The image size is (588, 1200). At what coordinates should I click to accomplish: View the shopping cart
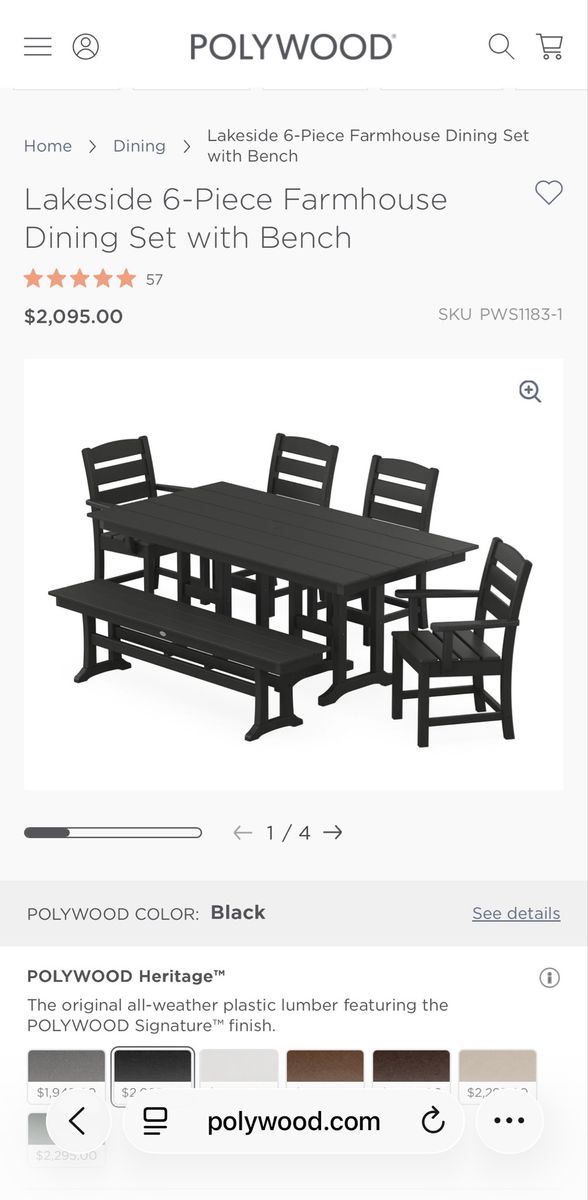pos(549,47)
